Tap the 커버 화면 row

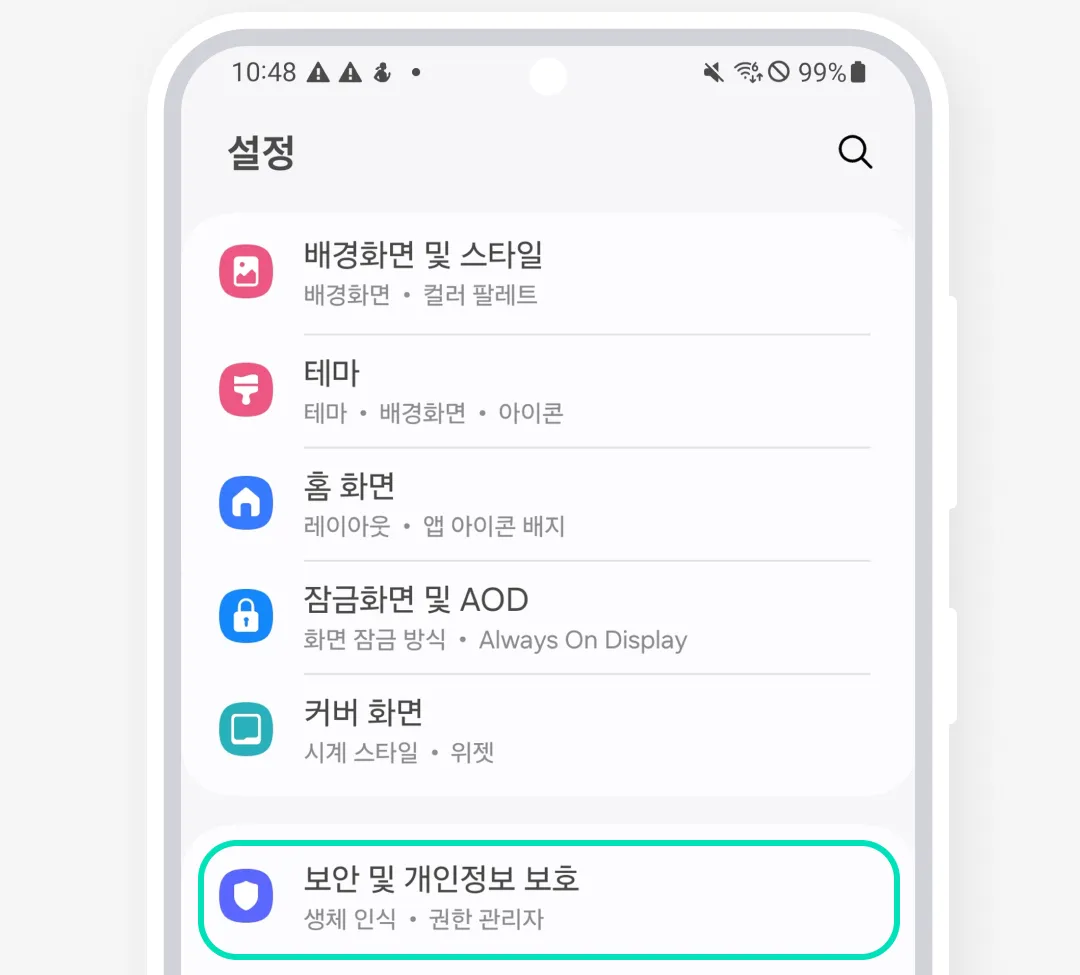click(x=545, y=731)
